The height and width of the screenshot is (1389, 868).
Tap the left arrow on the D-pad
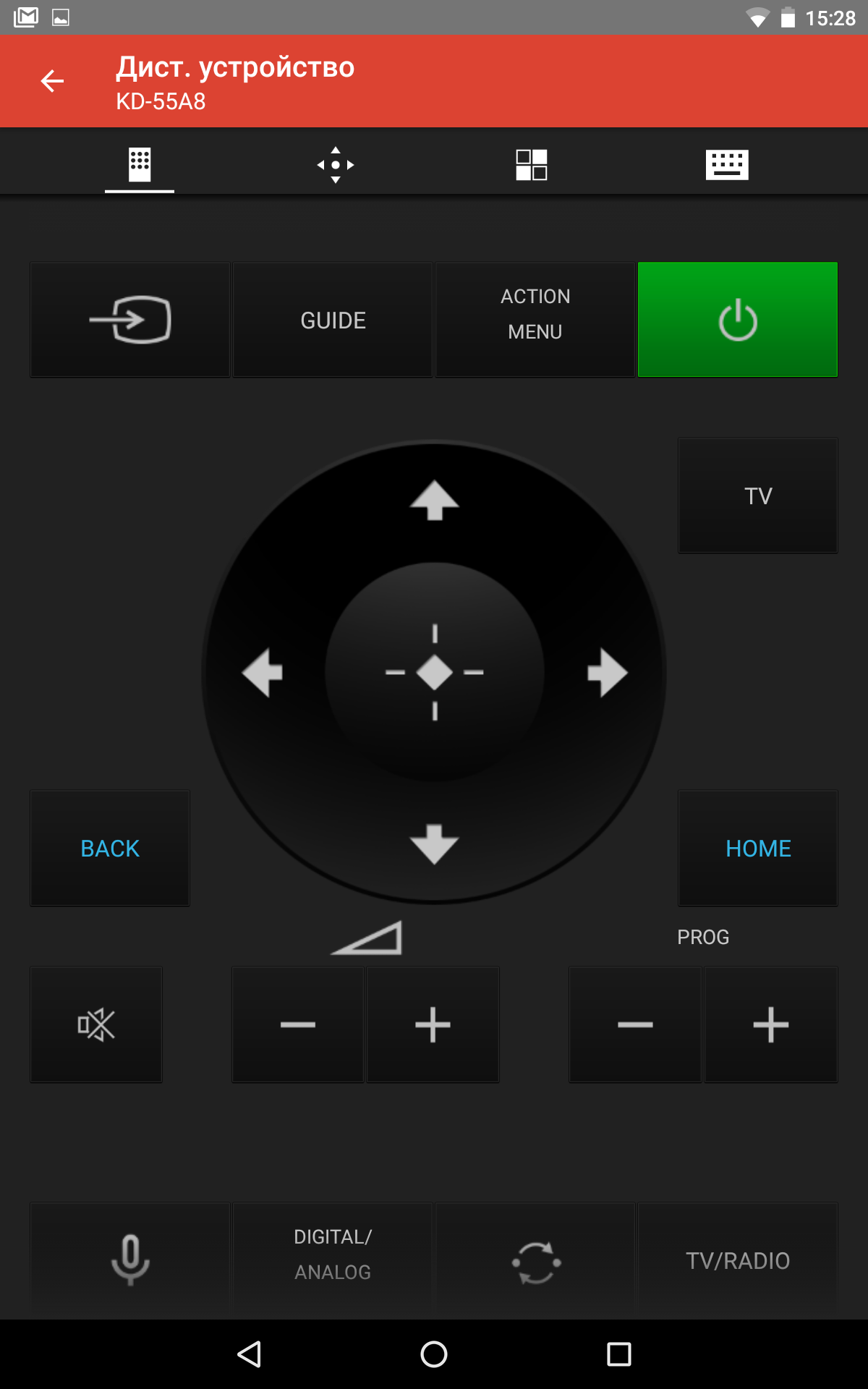click(x=263, y=672)
